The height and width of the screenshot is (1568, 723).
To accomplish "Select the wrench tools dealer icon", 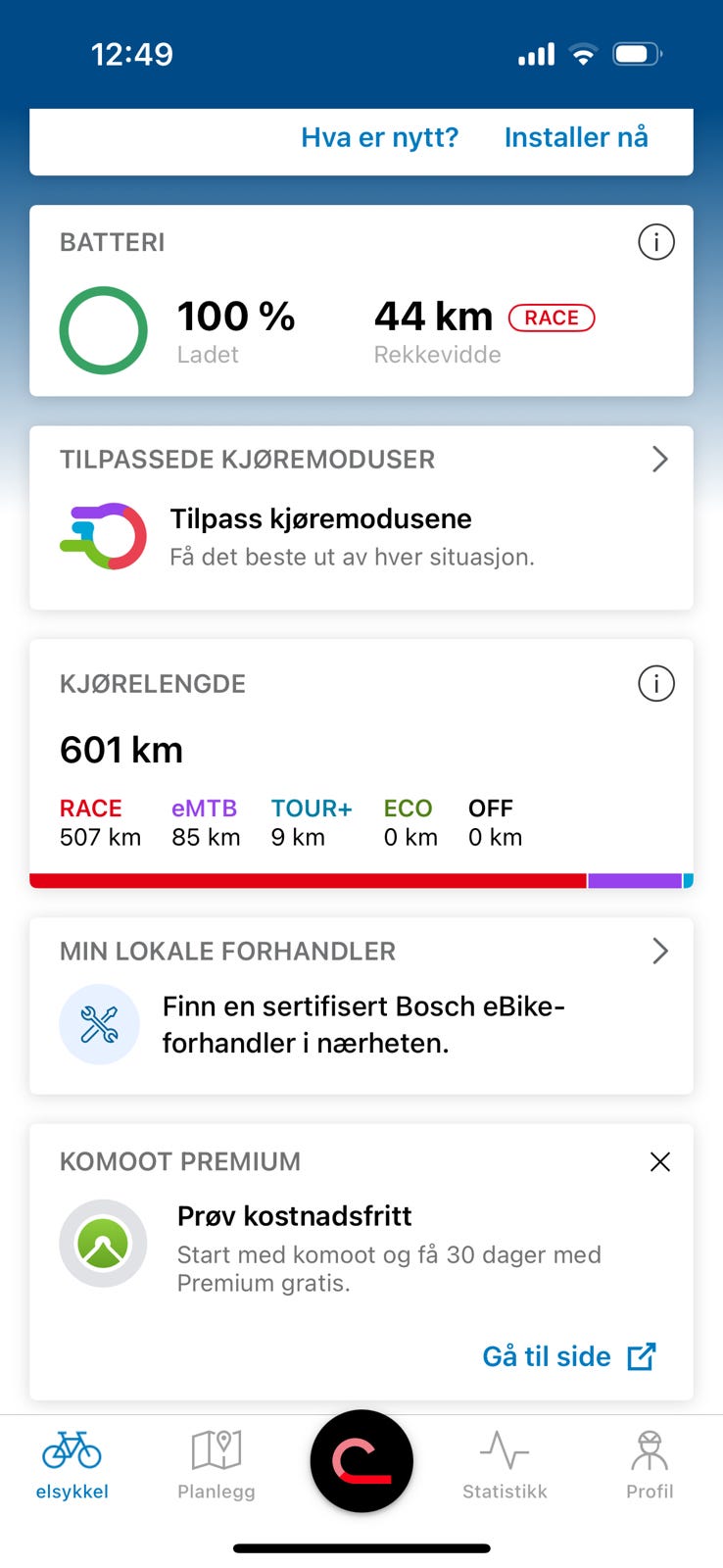I will pos(100,1023).
